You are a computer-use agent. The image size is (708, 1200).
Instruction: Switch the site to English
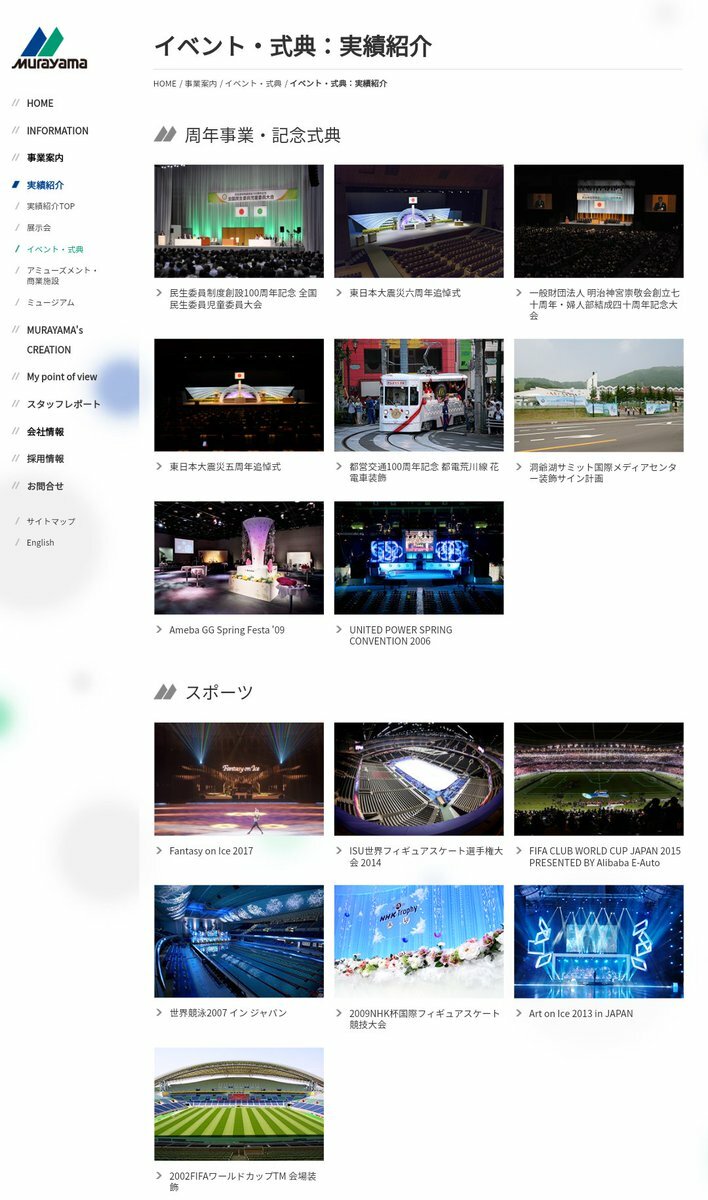40,543
